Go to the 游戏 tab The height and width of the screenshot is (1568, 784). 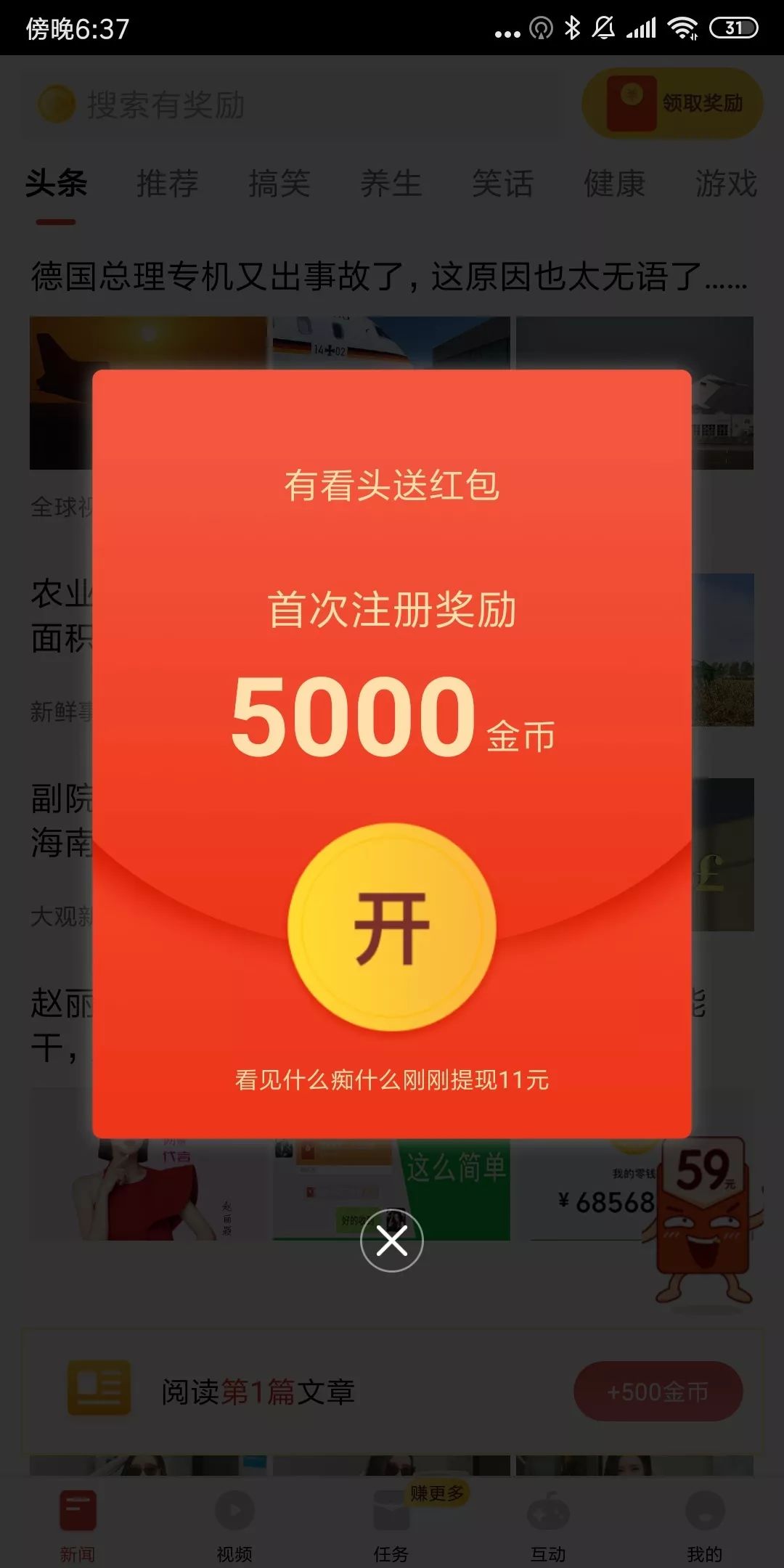point(727,183)
